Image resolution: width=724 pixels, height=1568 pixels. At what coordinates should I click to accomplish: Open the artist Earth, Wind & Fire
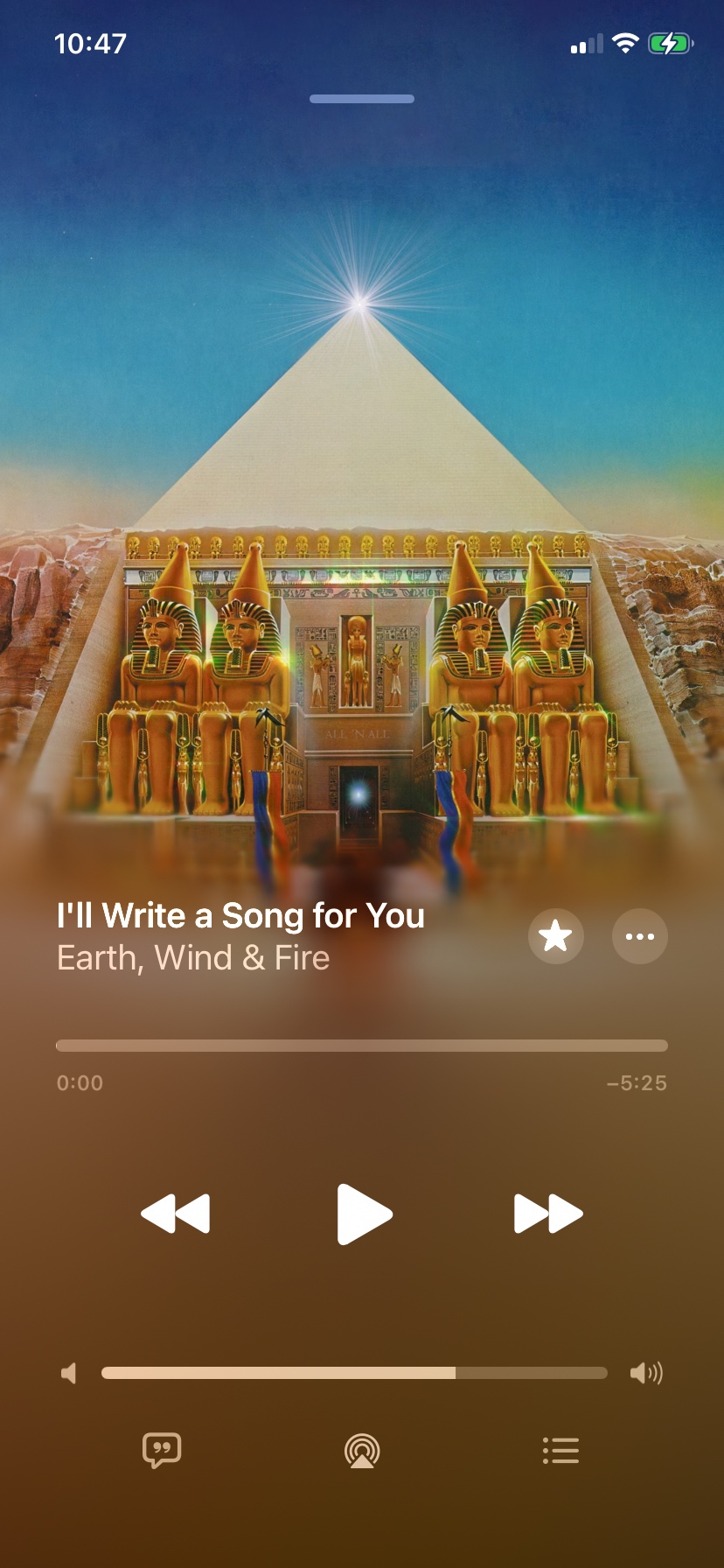[x=193, y=958]
